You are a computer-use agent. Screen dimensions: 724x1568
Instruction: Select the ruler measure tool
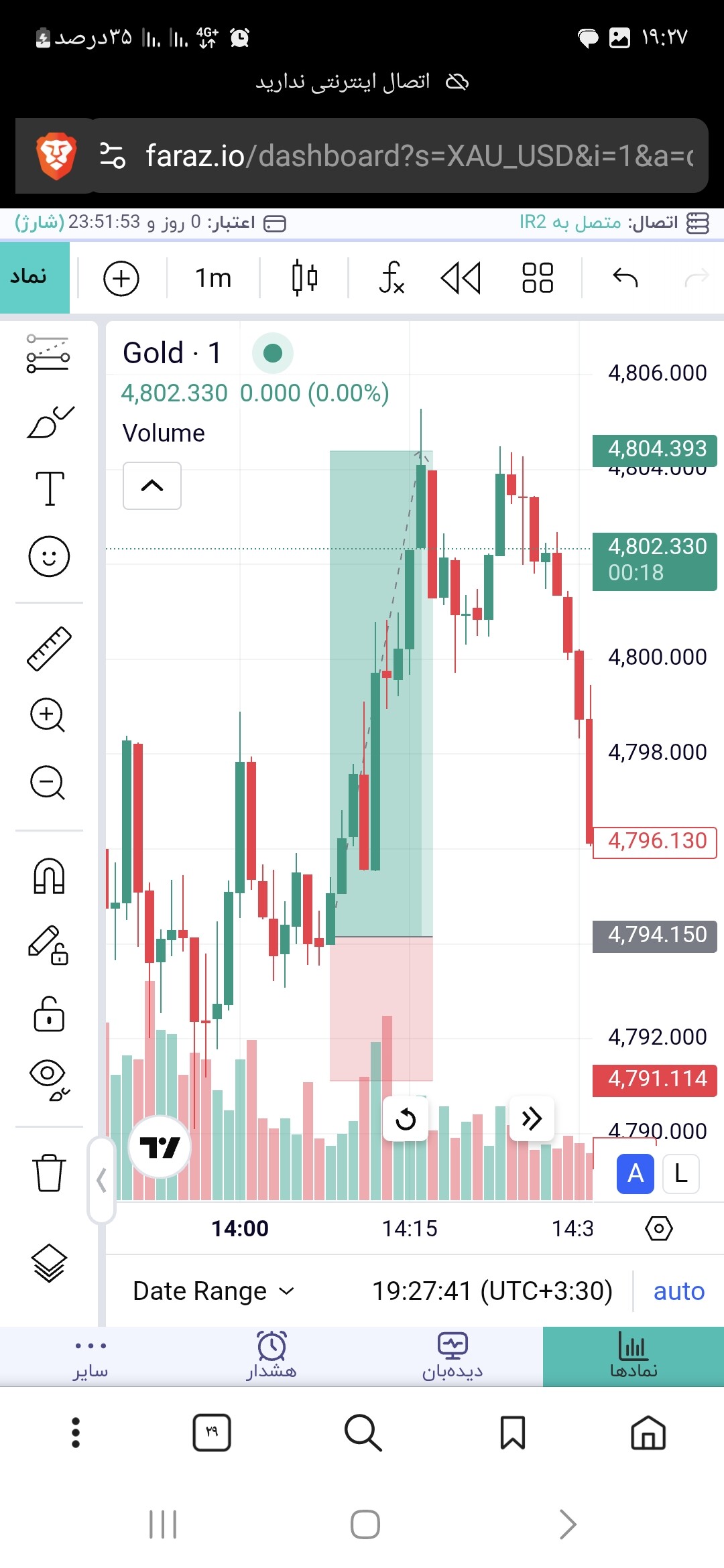tap(49, 649)
